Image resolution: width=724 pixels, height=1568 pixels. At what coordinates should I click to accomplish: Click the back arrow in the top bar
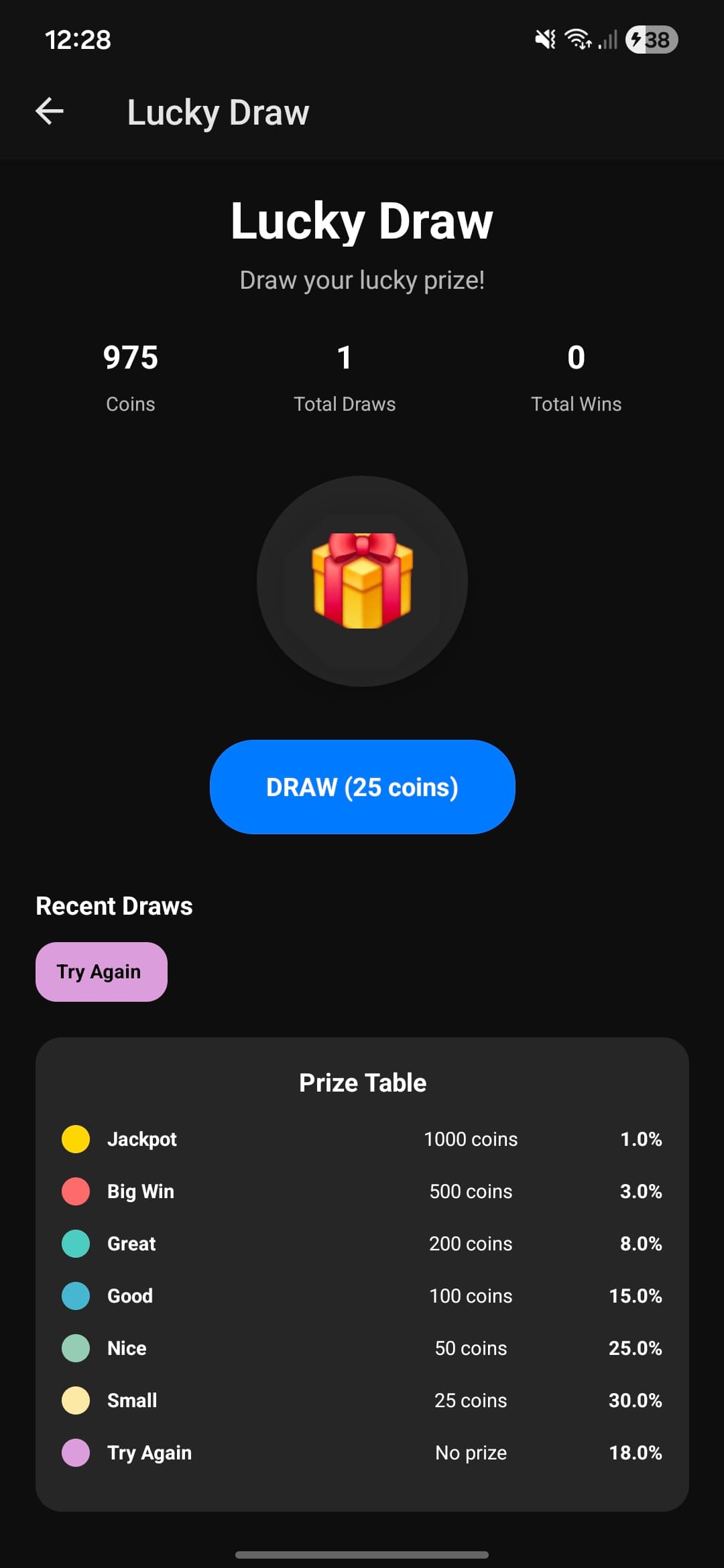(49, 111)
